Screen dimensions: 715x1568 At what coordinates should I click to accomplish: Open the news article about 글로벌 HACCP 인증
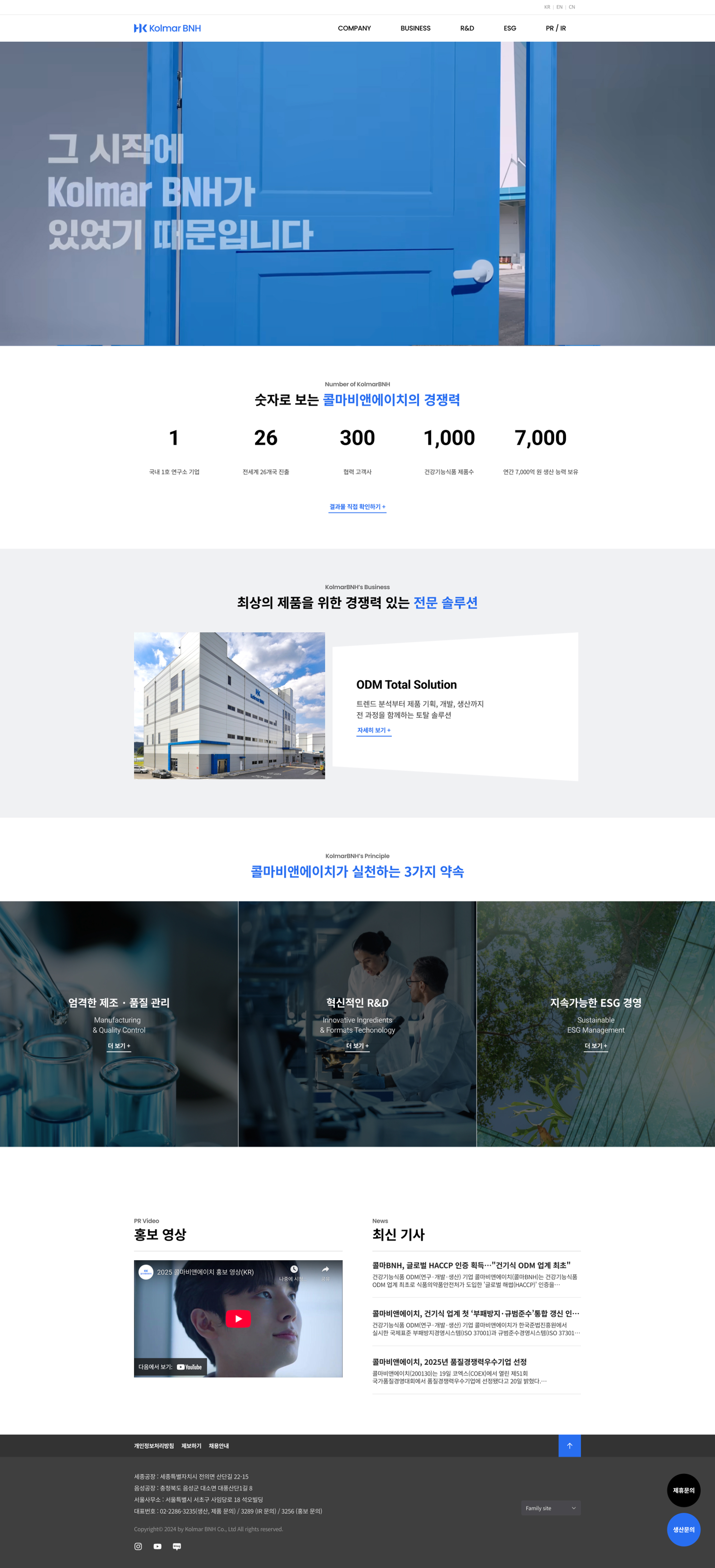(x=471, y=1265)
